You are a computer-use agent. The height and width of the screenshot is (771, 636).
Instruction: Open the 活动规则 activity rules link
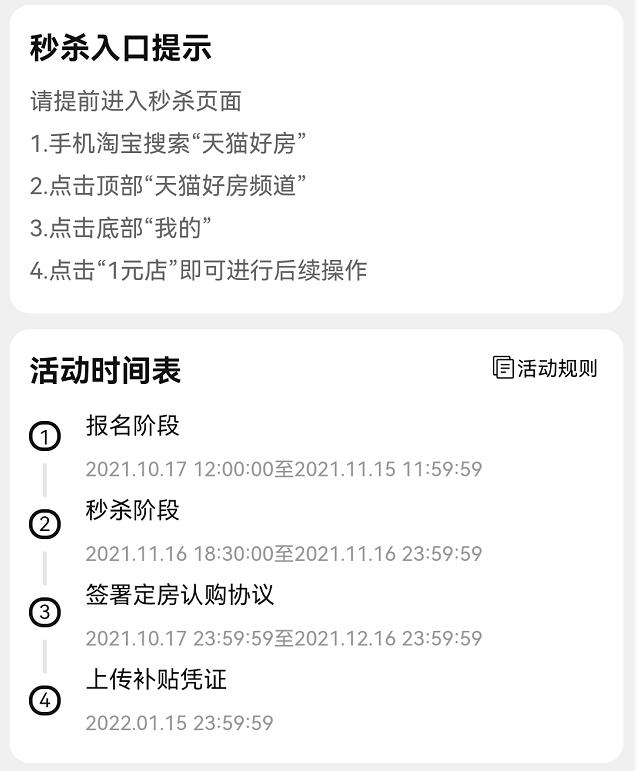click(x=546, y=368)
